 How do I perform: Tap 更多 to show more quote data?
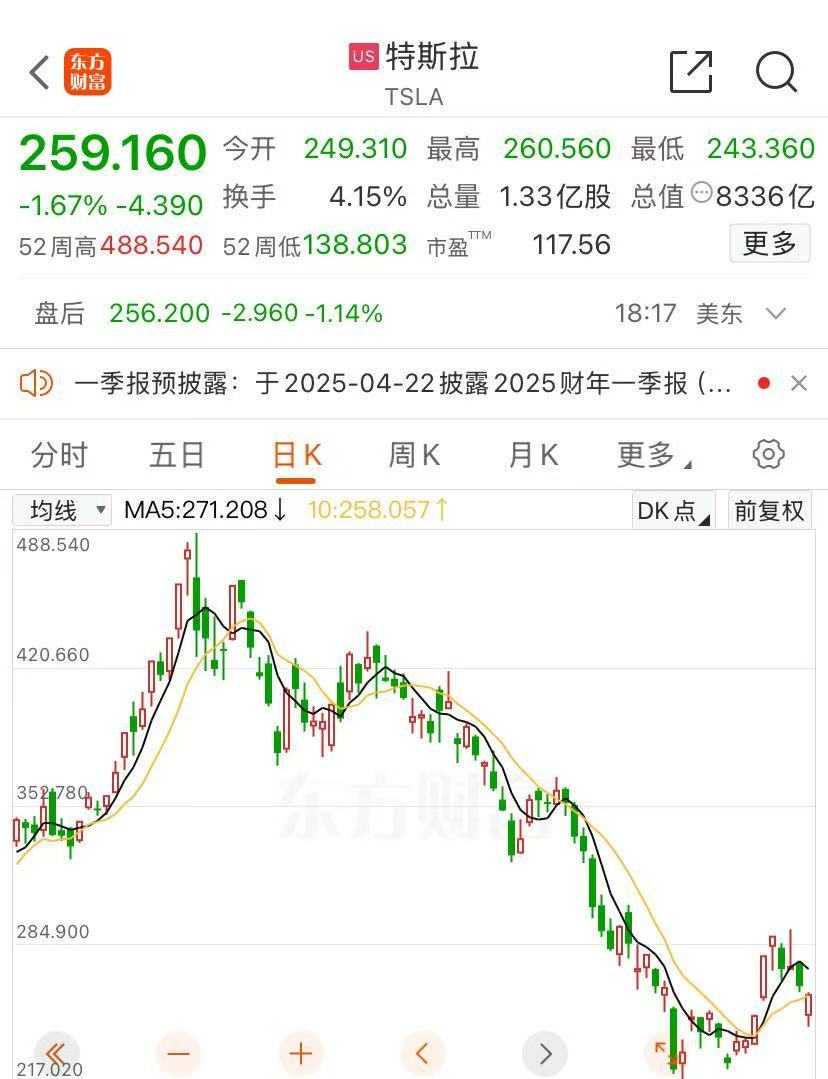pyautogui.click(x=769, y=243)
